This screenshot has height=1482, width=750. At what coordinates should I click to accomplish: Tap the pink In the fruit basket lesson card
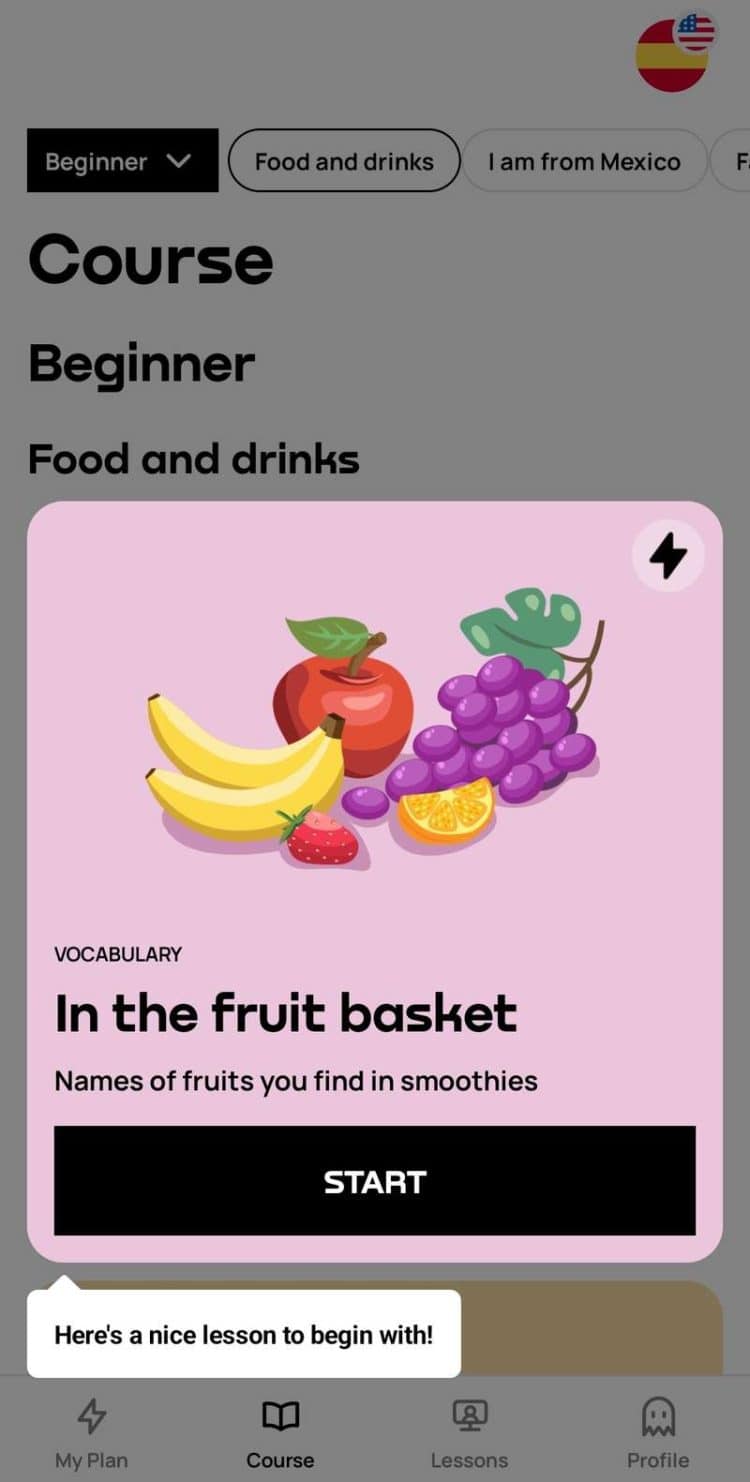pos(375,880)
